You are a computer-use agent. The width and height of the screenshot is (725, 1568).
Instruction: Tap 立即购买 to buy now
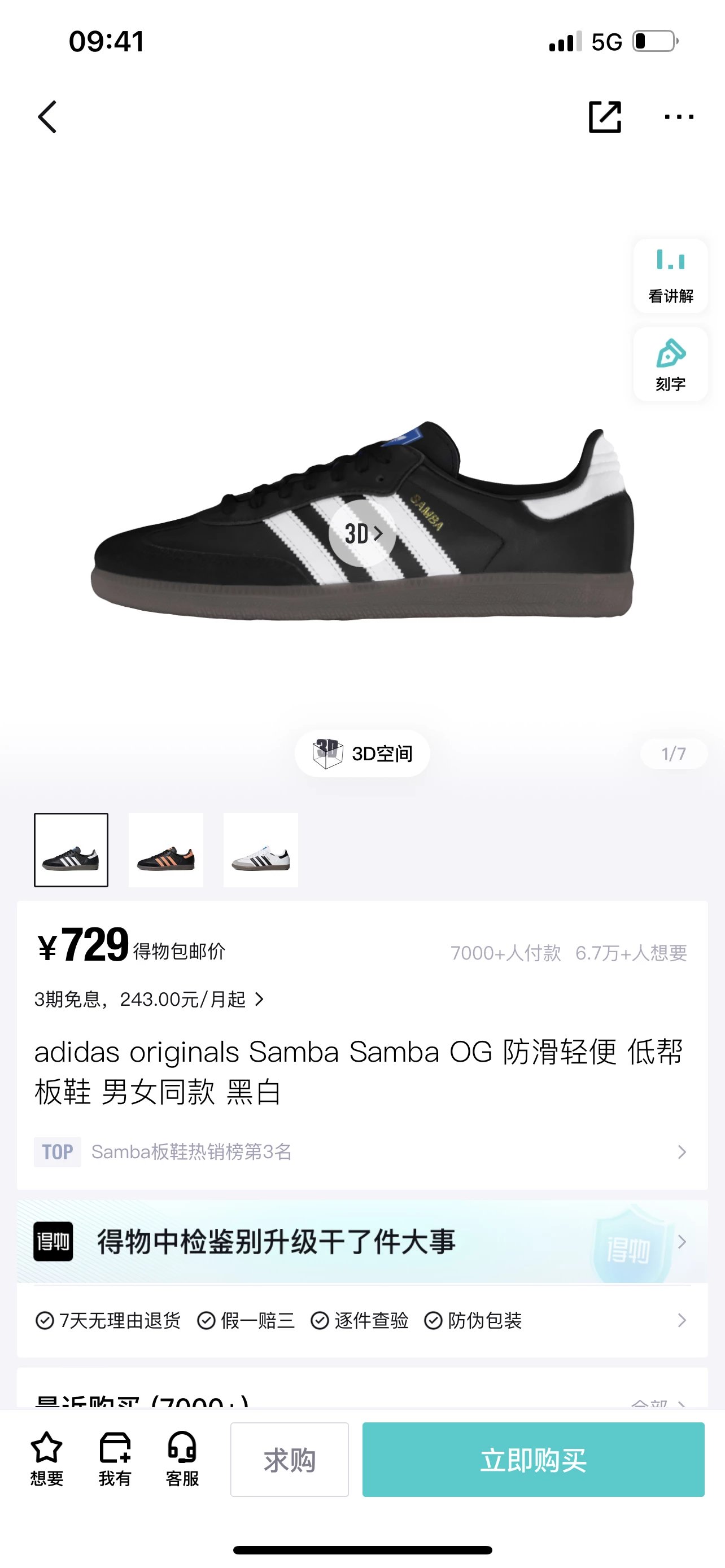pos(533,1460)
